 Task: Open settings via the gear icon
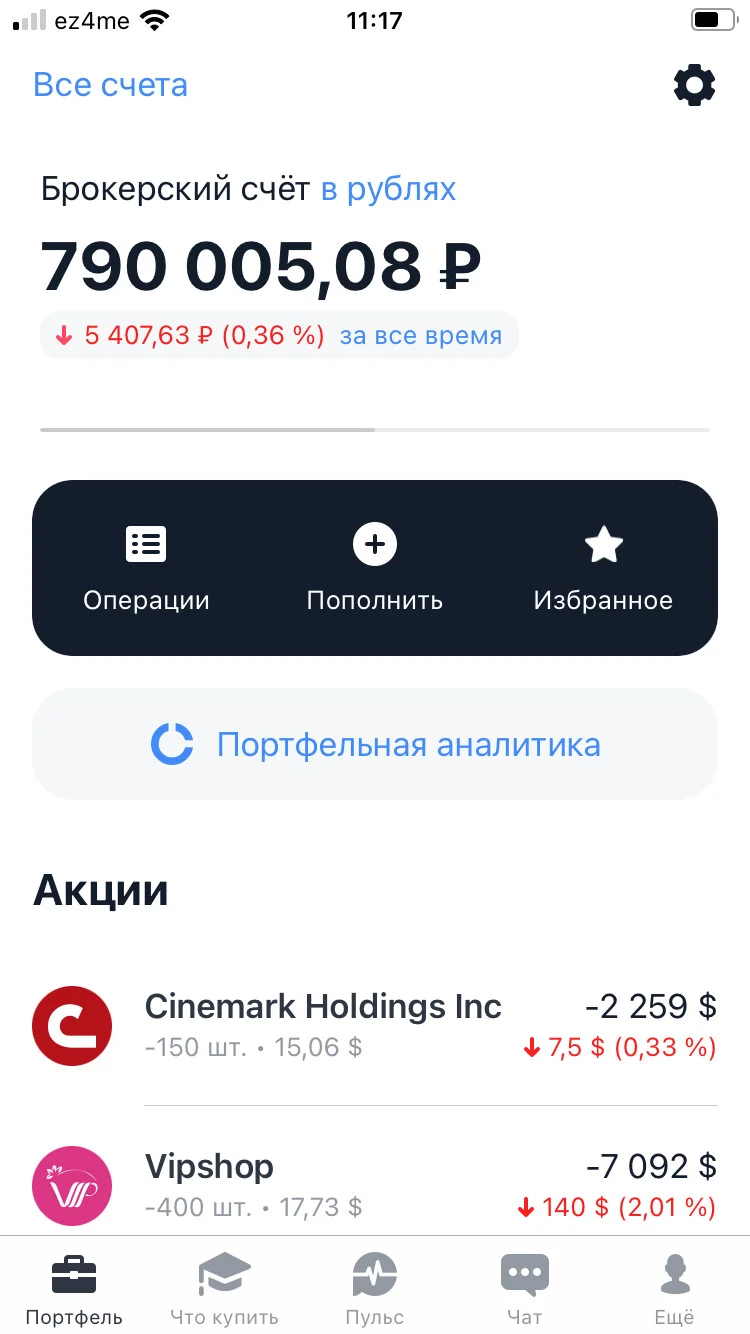pyautogui.click(x=695, y=86)
